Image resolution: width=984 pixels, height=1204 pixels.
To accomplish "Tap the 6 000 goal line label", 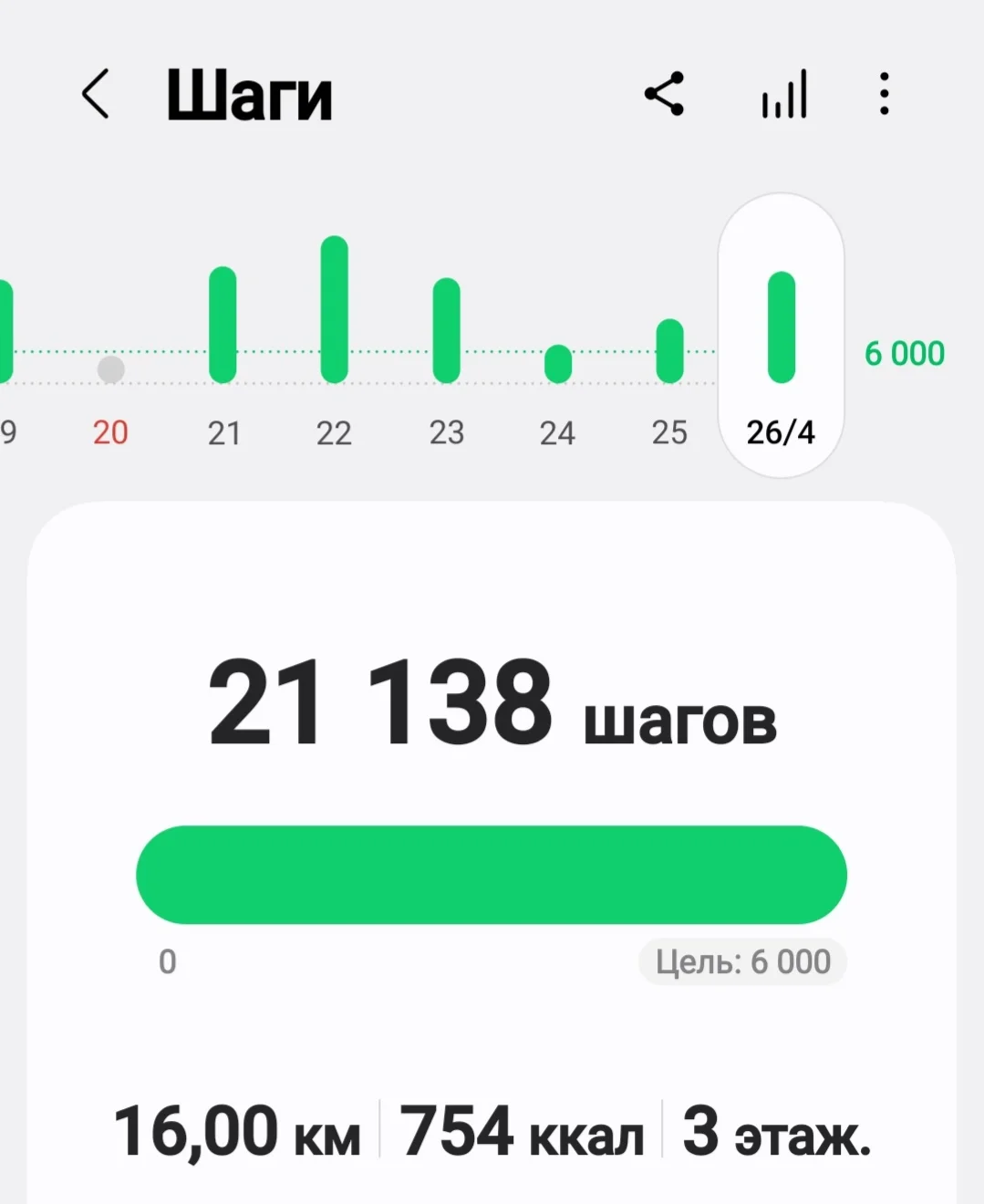I will point(904,354).
